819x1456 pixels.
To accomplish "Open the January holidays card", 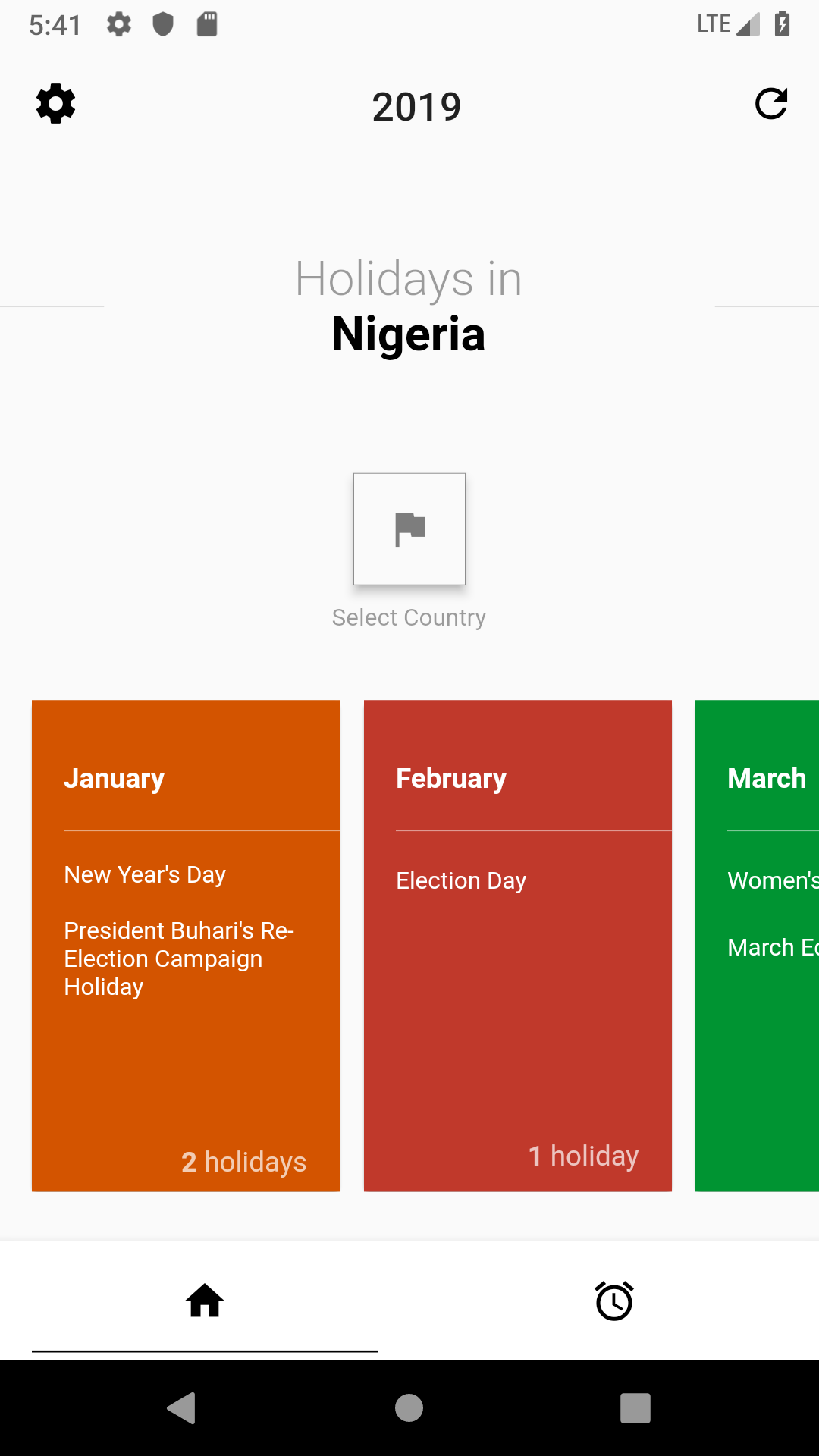I will click(186, 946).
